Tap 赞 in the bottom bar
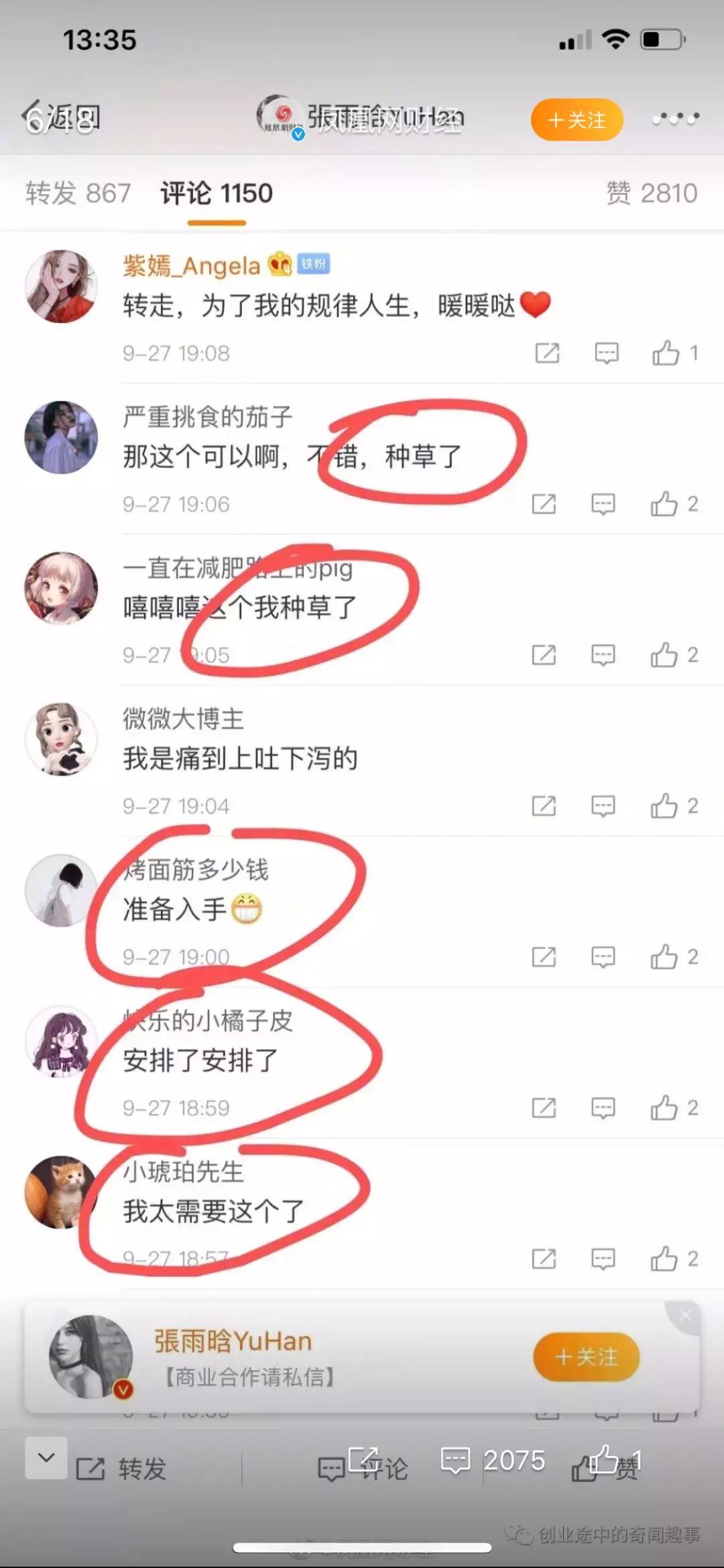The image size is (724, 1568). click(x=607, y=1467)
